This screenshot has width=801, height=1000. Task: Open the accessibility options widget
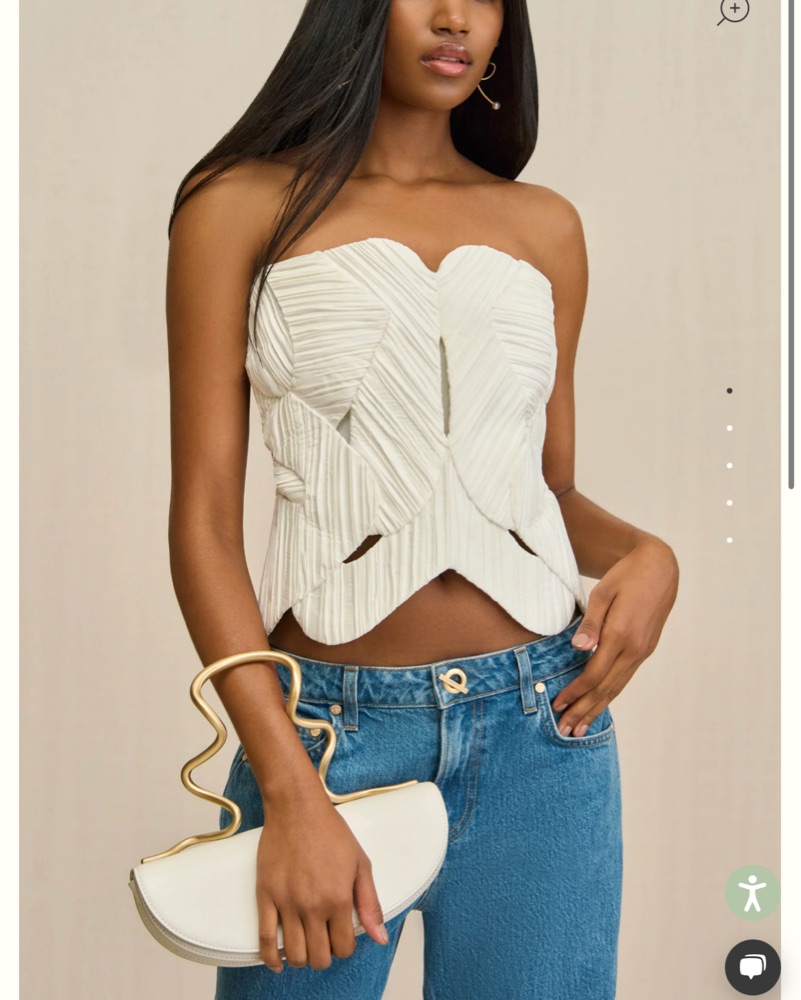pos(752,892)
